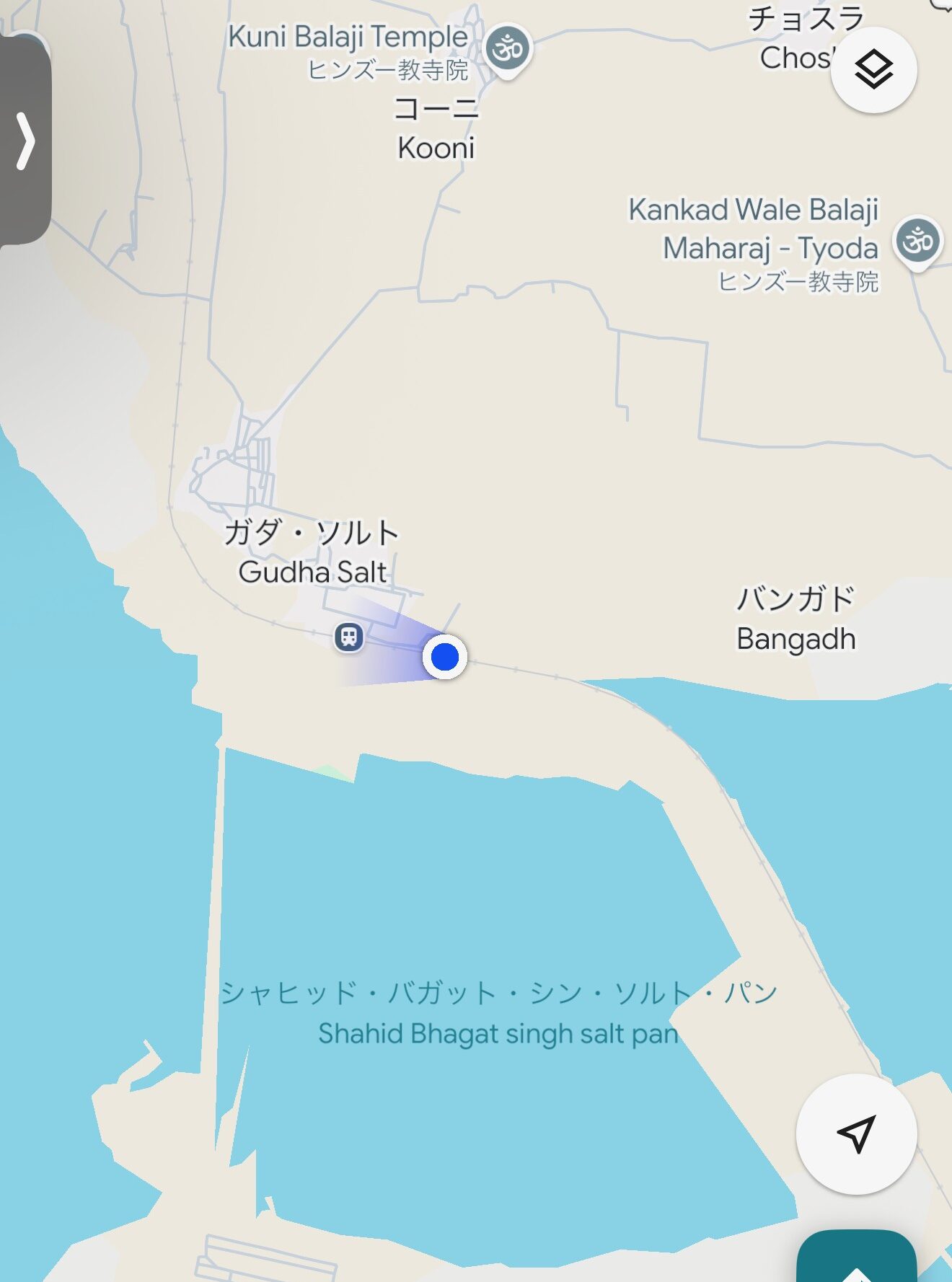Screen dimensions: 952x1282
Task: Tap the Gudha Salt train station icon
Action: click(349, 637)
